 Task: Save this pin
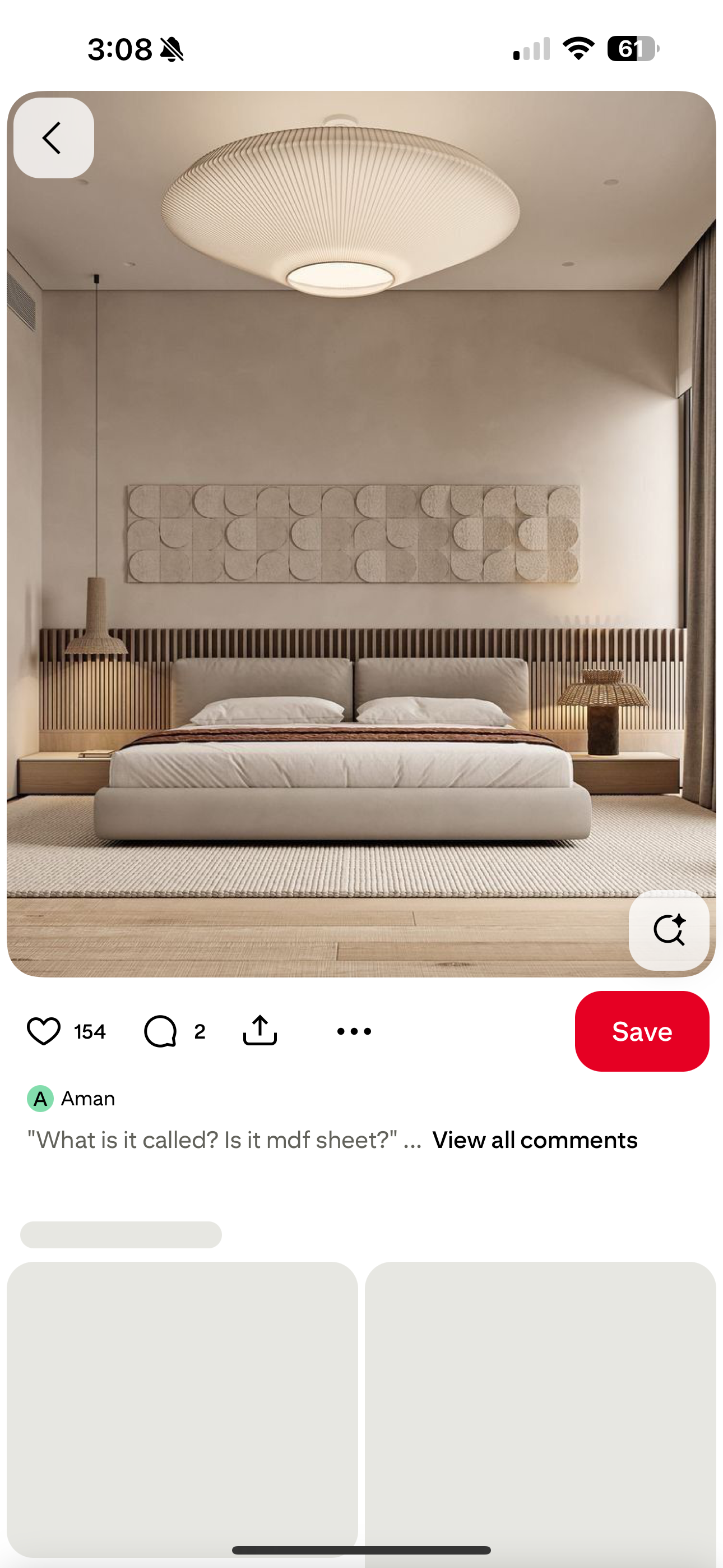pyautogui.click(x=642, y=1031)
